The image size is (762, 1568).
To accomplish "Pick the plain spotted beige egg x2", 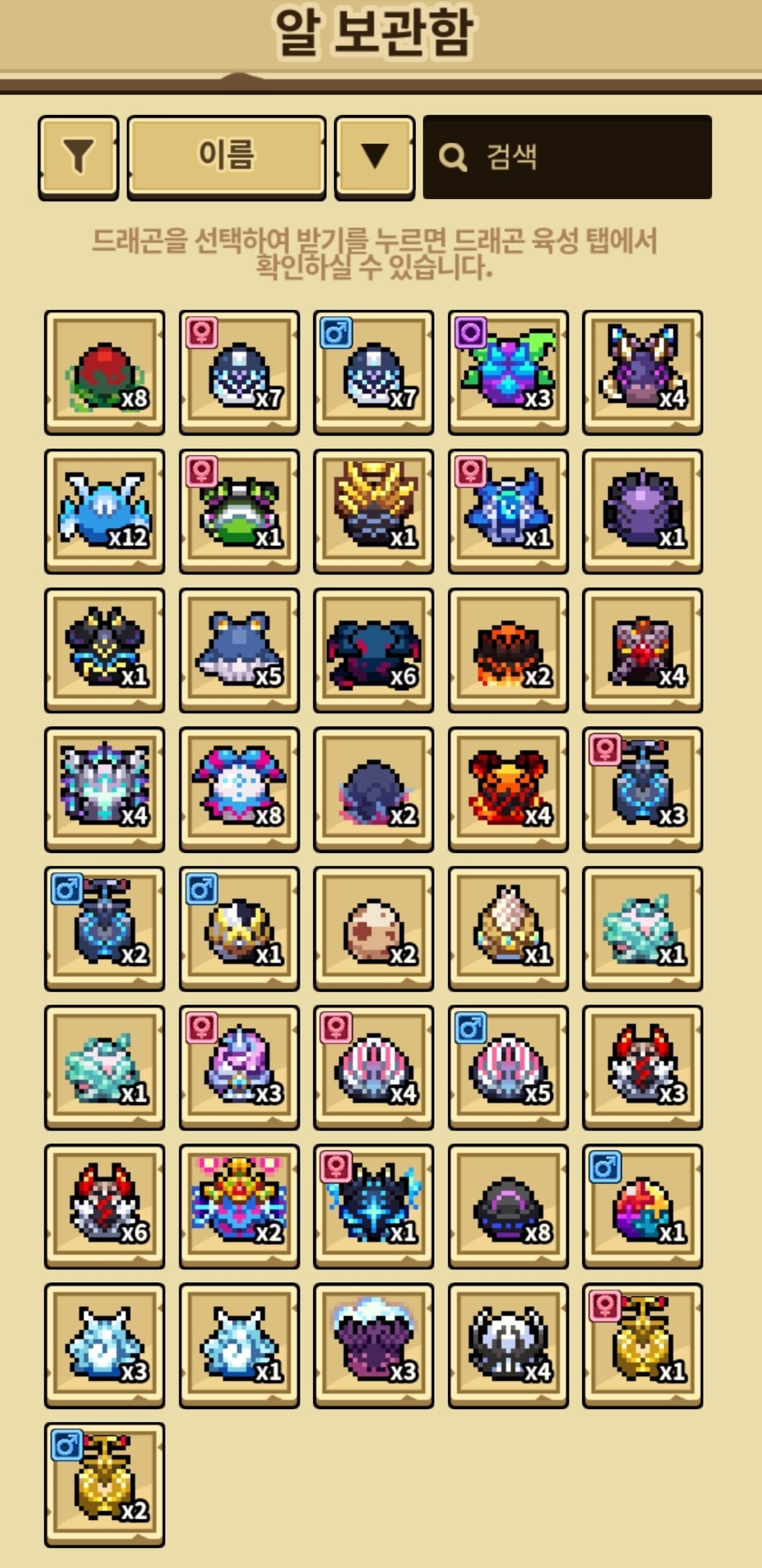I will pyautogui.click(x=373, y=928).
